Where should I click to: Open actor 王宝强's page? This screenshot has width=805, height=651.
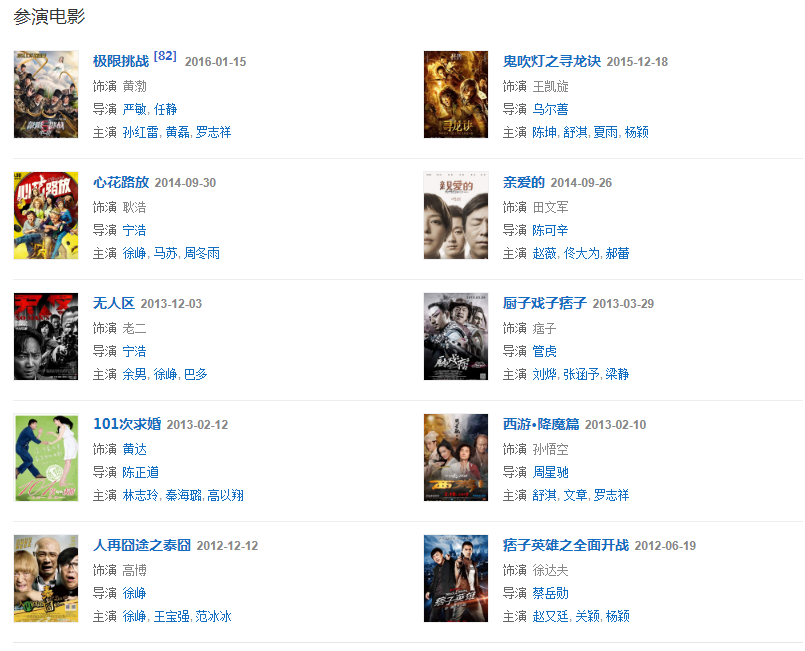[x=170, y=617]
